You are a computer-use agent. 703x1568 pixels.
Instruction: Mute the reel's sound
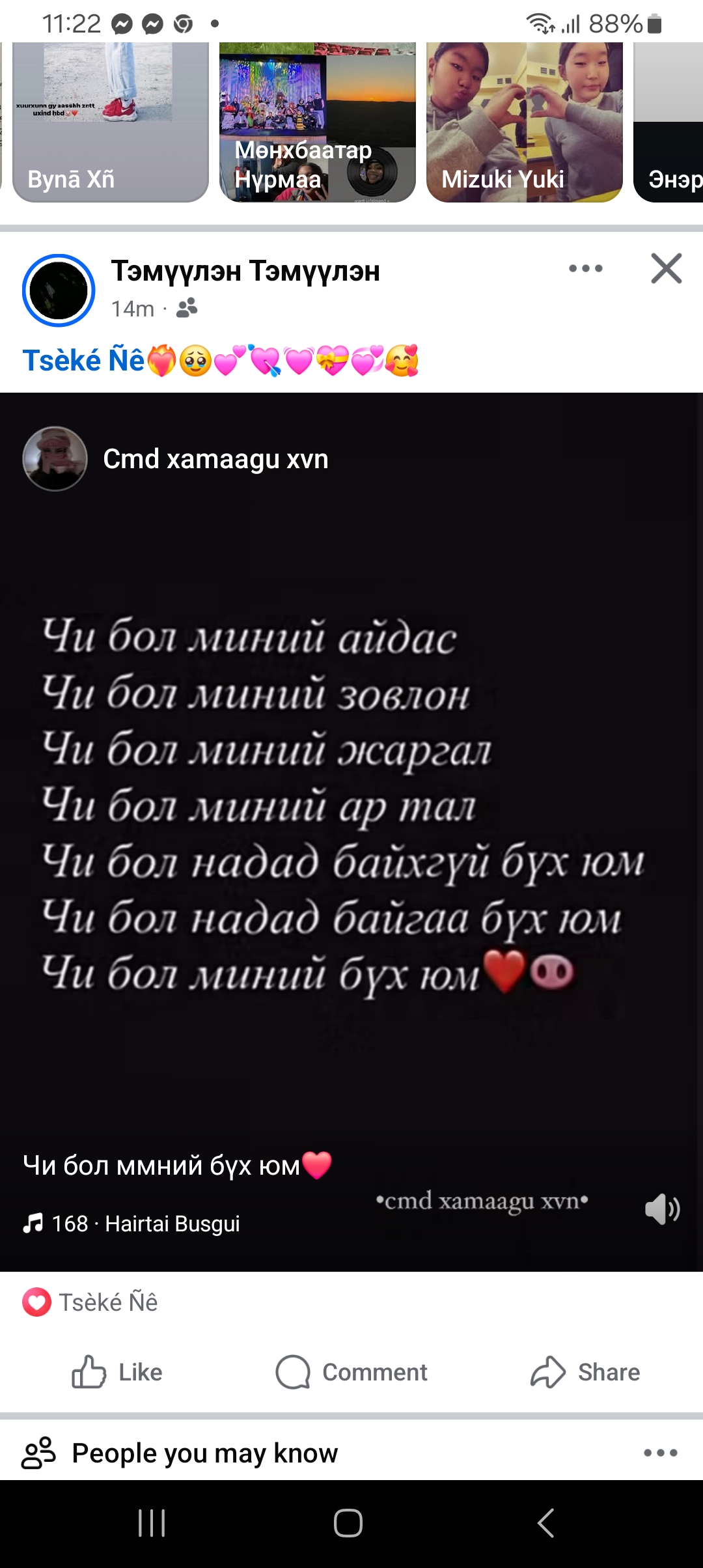pos(661,1209)
